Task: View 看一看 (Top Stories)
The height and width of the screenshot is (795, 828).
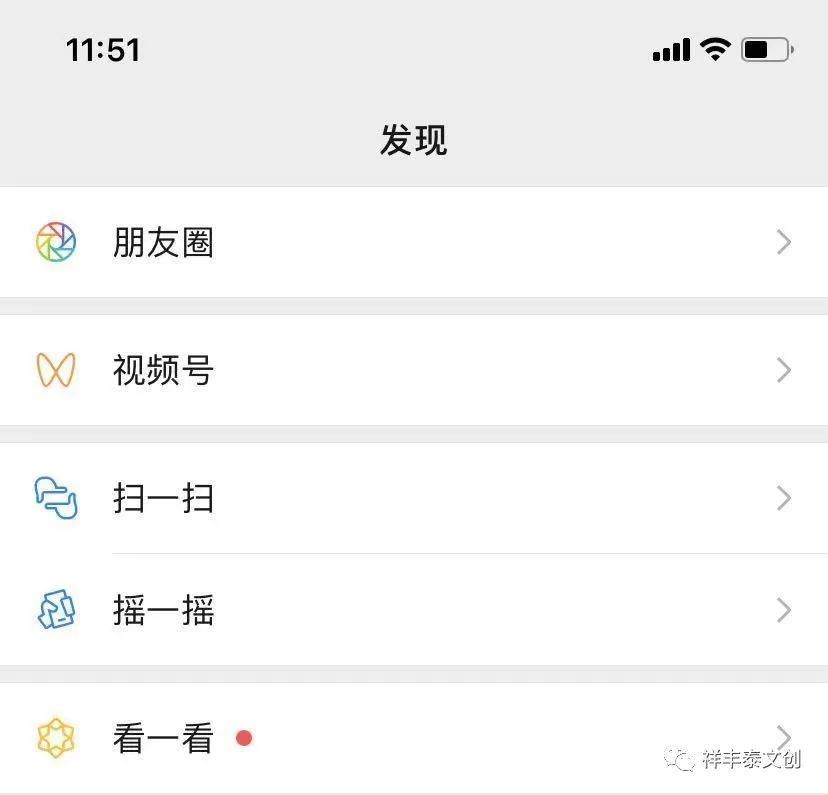Action: click(164, 739)
